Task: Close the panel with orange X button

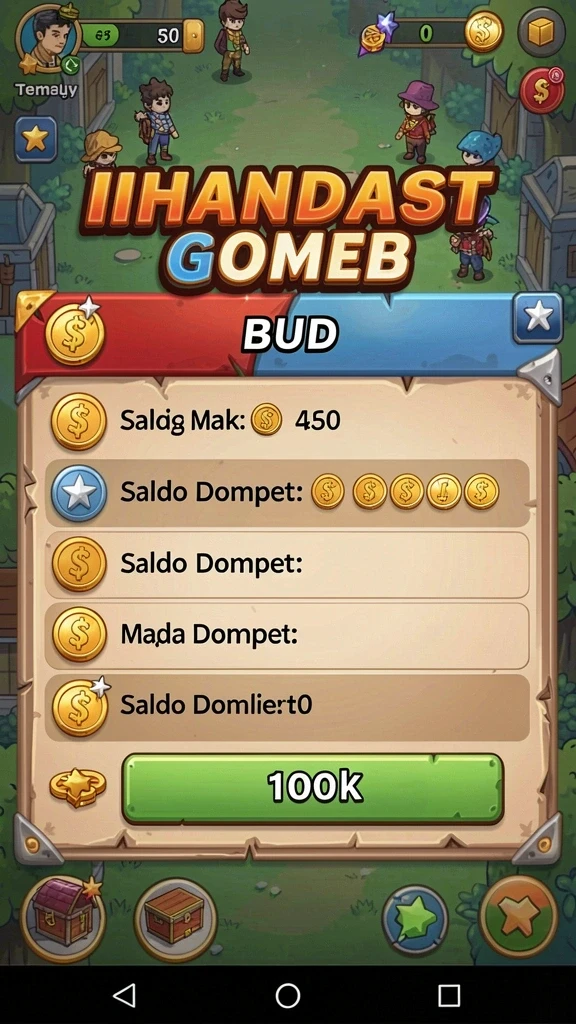Action: coord(519,917)
